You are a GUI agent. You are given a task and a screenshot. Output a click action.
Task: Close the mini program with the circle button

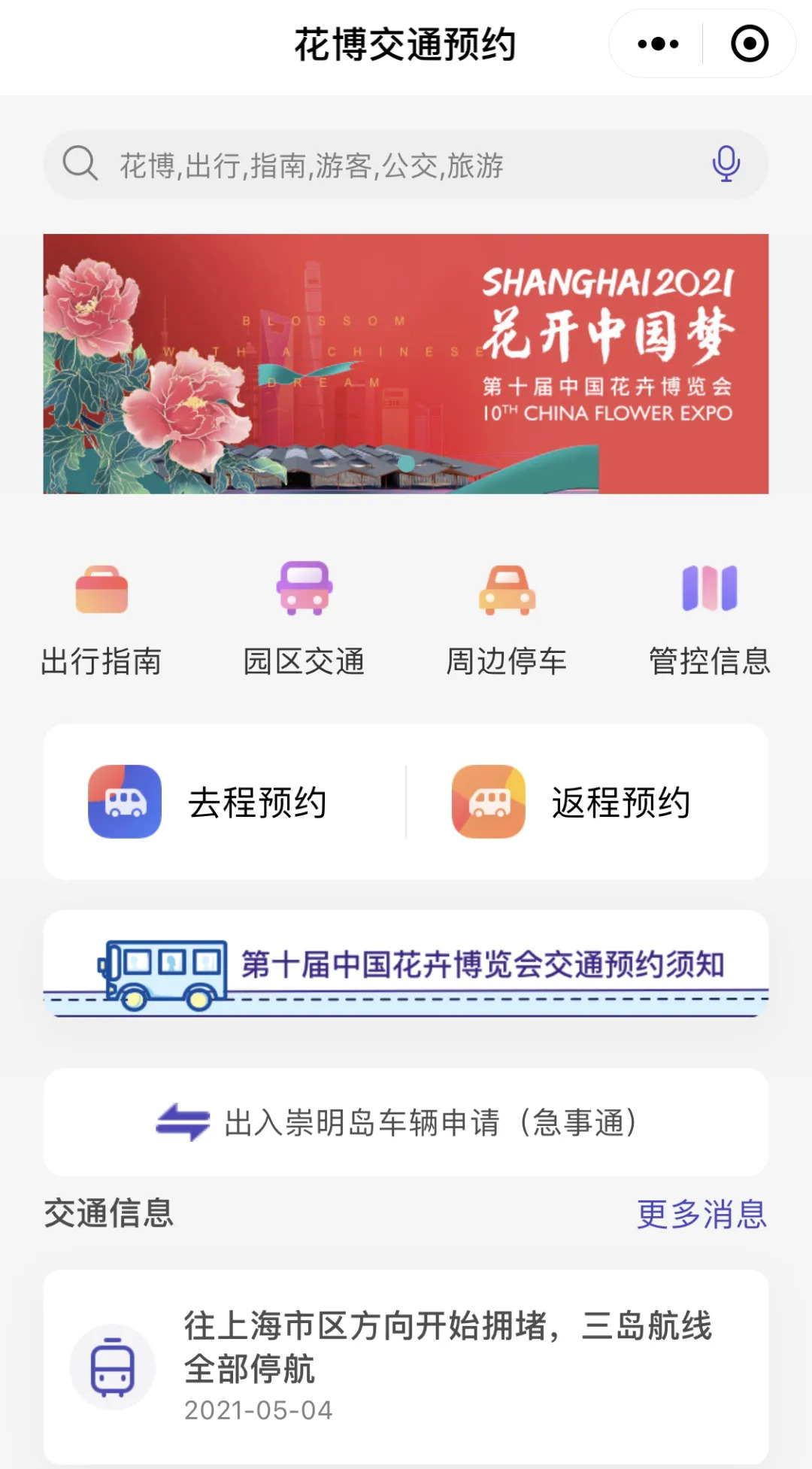tap(749, 44)
